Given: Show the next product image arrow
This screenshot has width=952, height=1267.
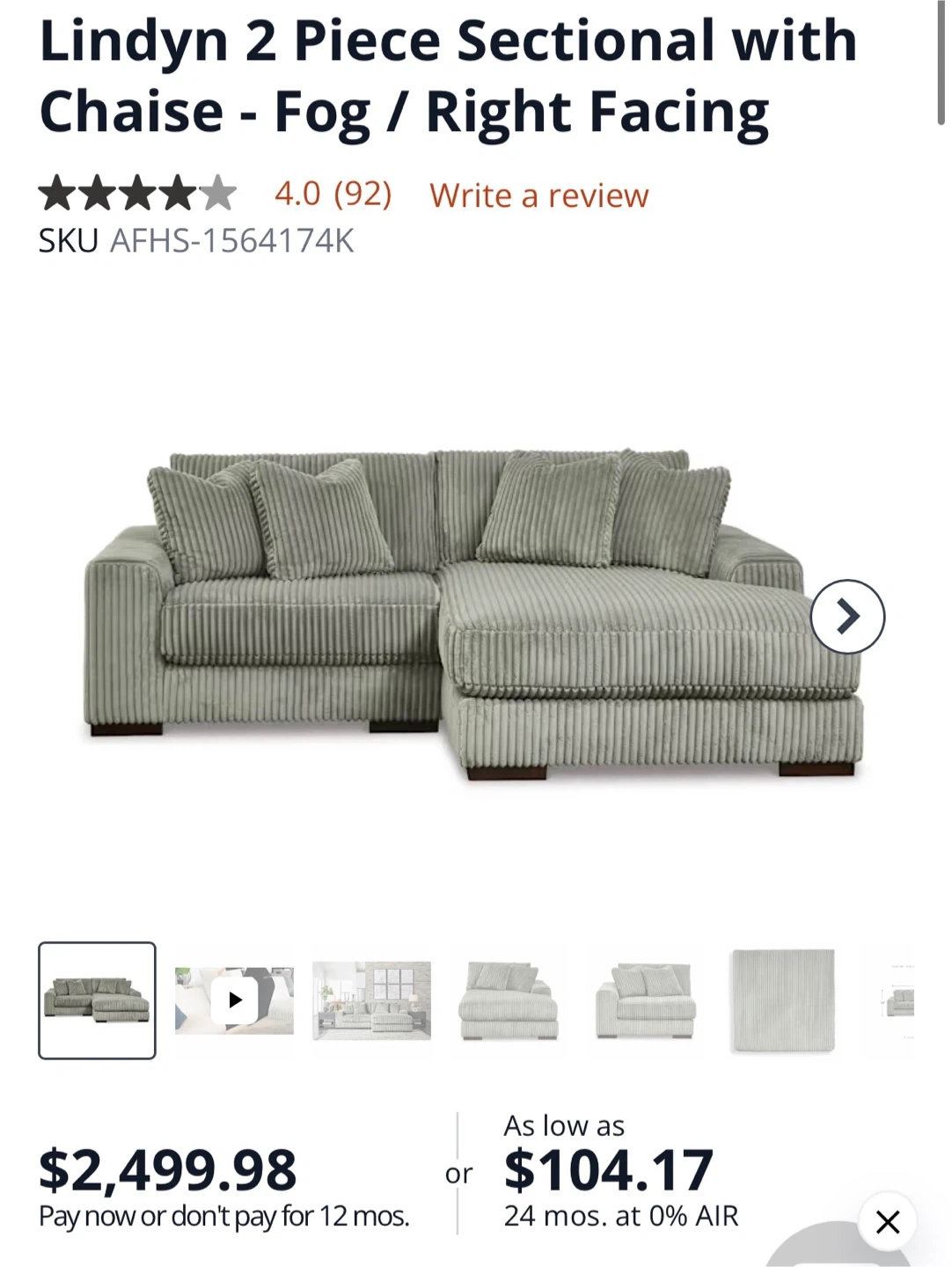Looking at the screenshot, I should [846, 617].
